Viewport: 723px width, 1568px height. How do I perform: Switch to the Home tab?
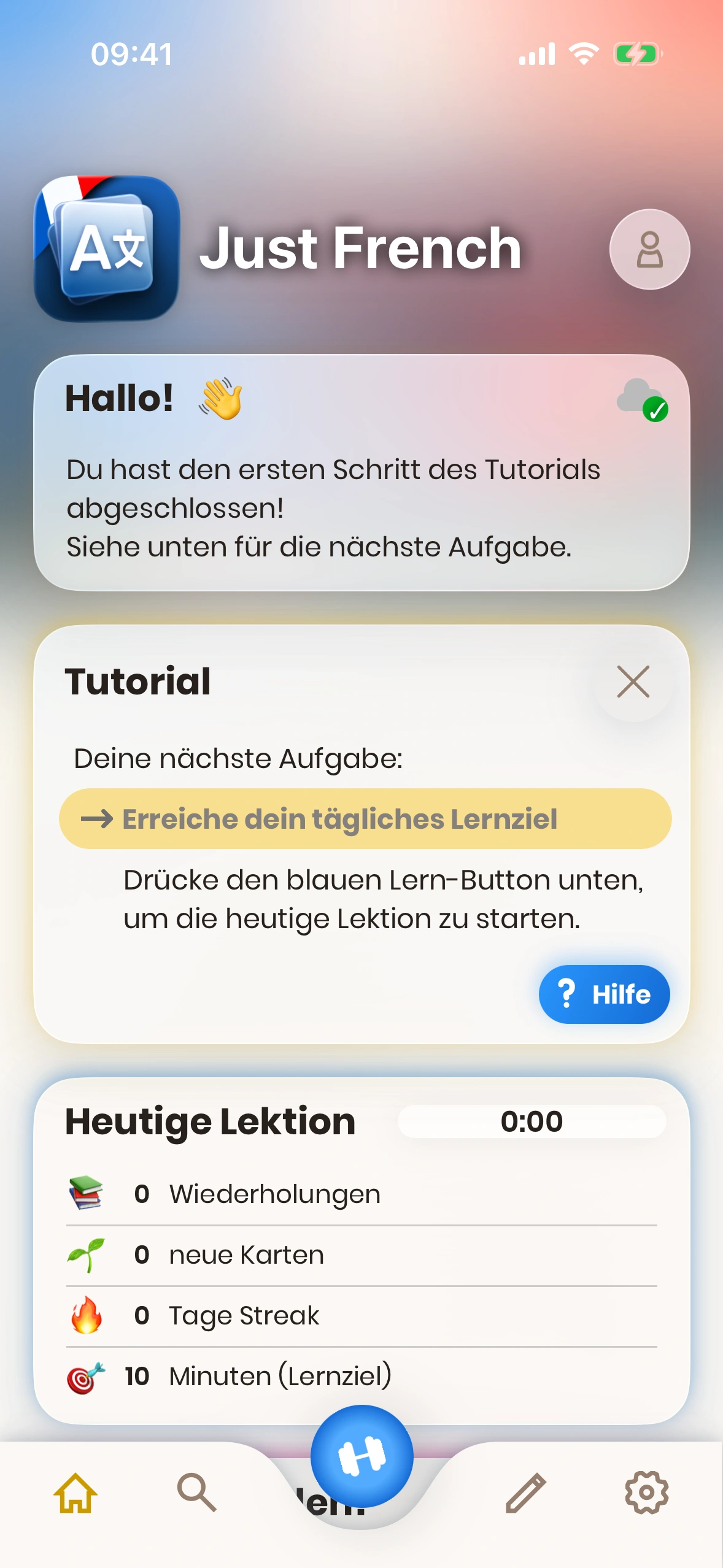coord(75,1493)
